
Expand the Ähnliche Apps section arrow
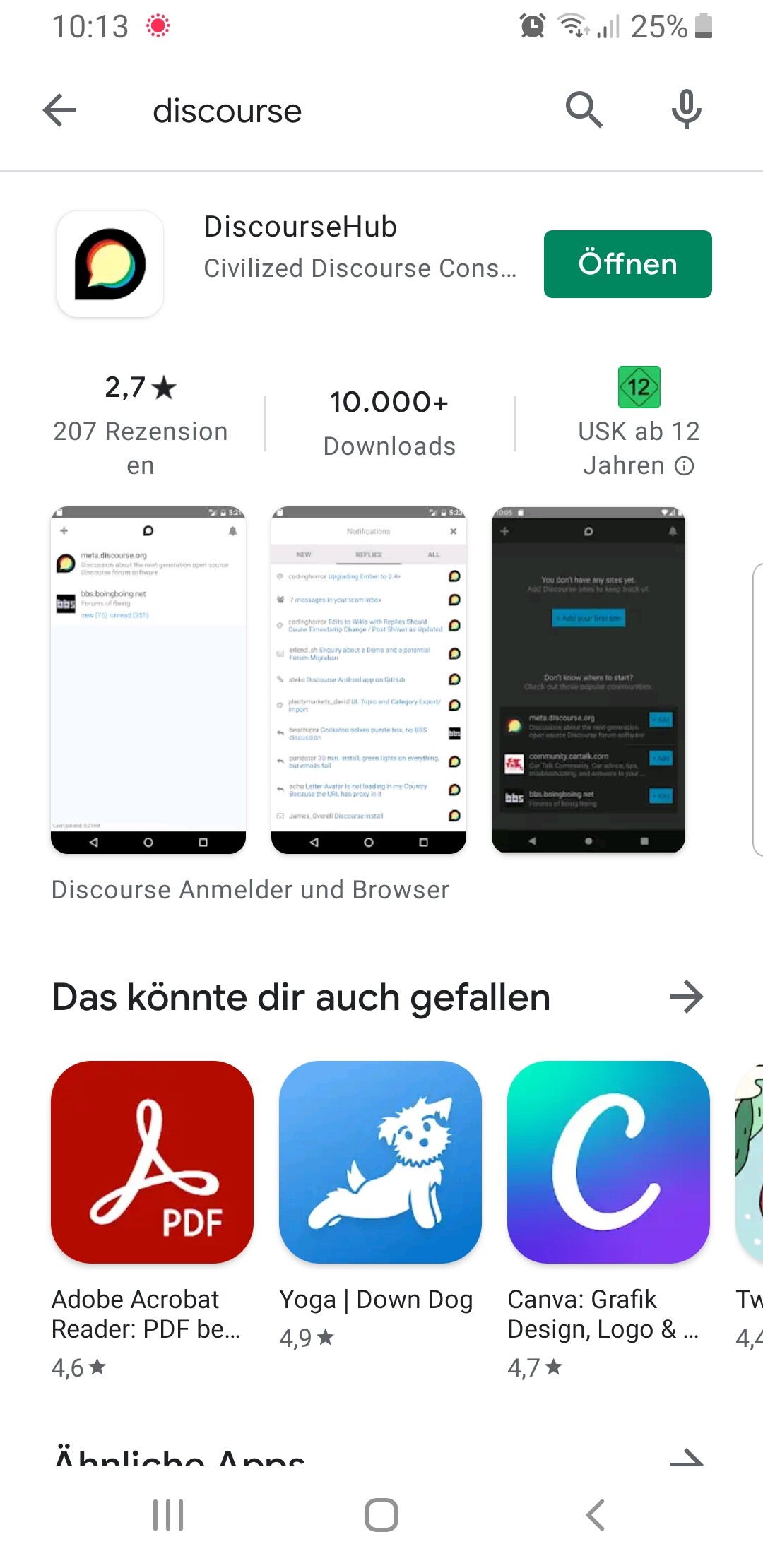click(x=686, y=1456)
